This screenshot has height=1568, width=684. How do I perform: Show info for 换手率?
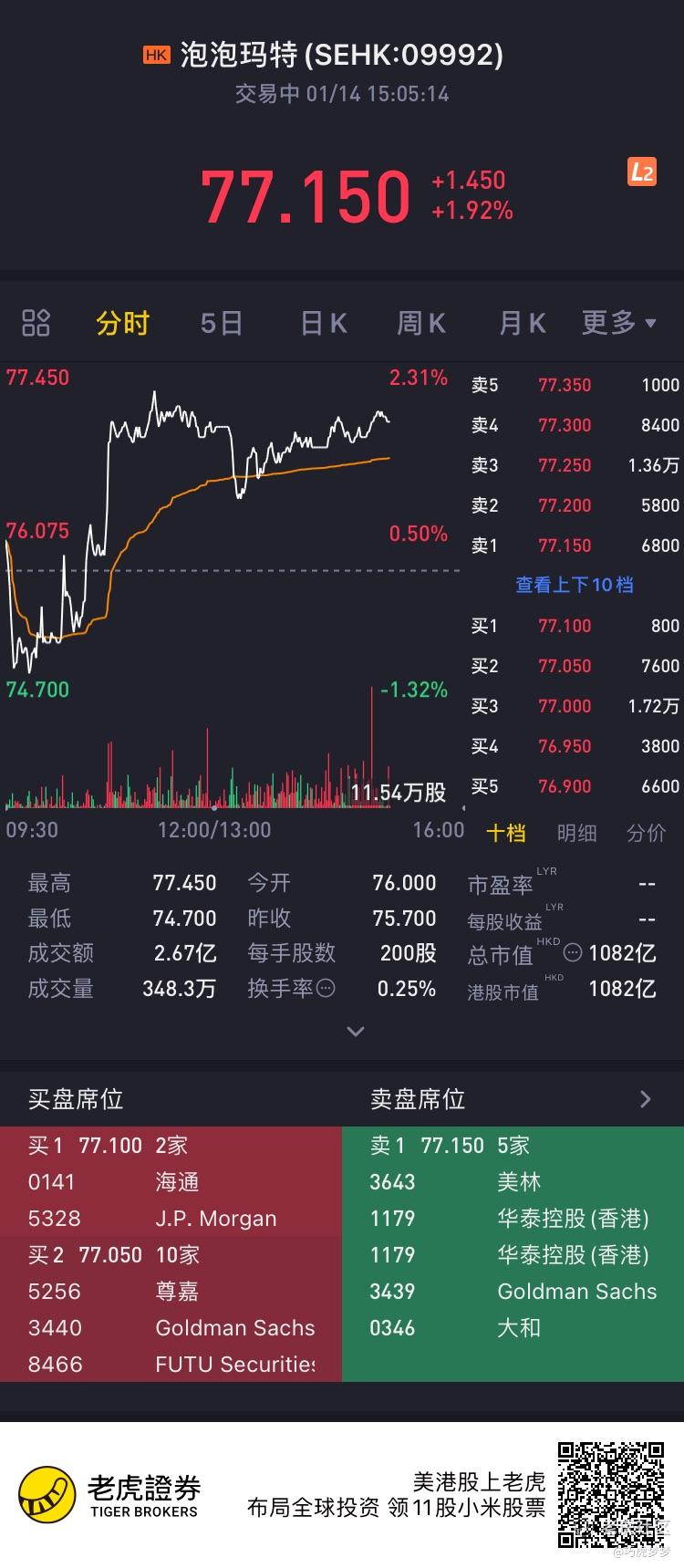pyautogui.click(x=326, y=988)
